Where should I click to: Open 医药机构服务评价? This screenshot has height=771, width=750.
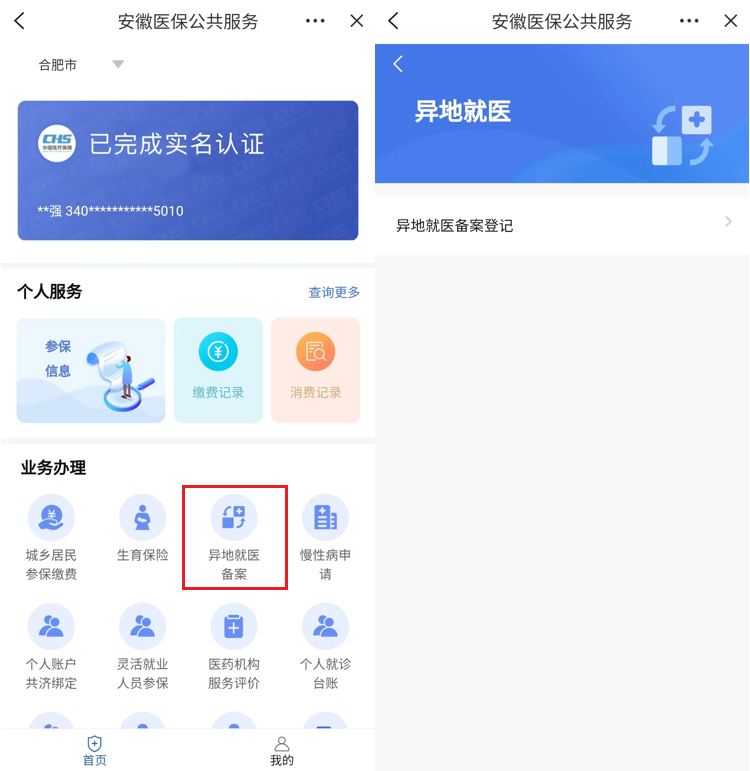234,647
